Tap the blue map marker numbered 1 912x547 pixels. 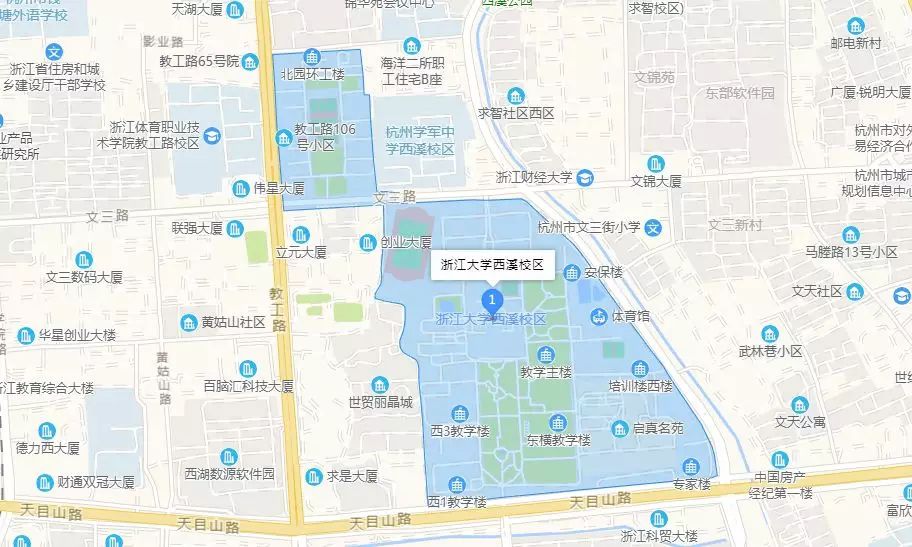(x=491, y=300)
